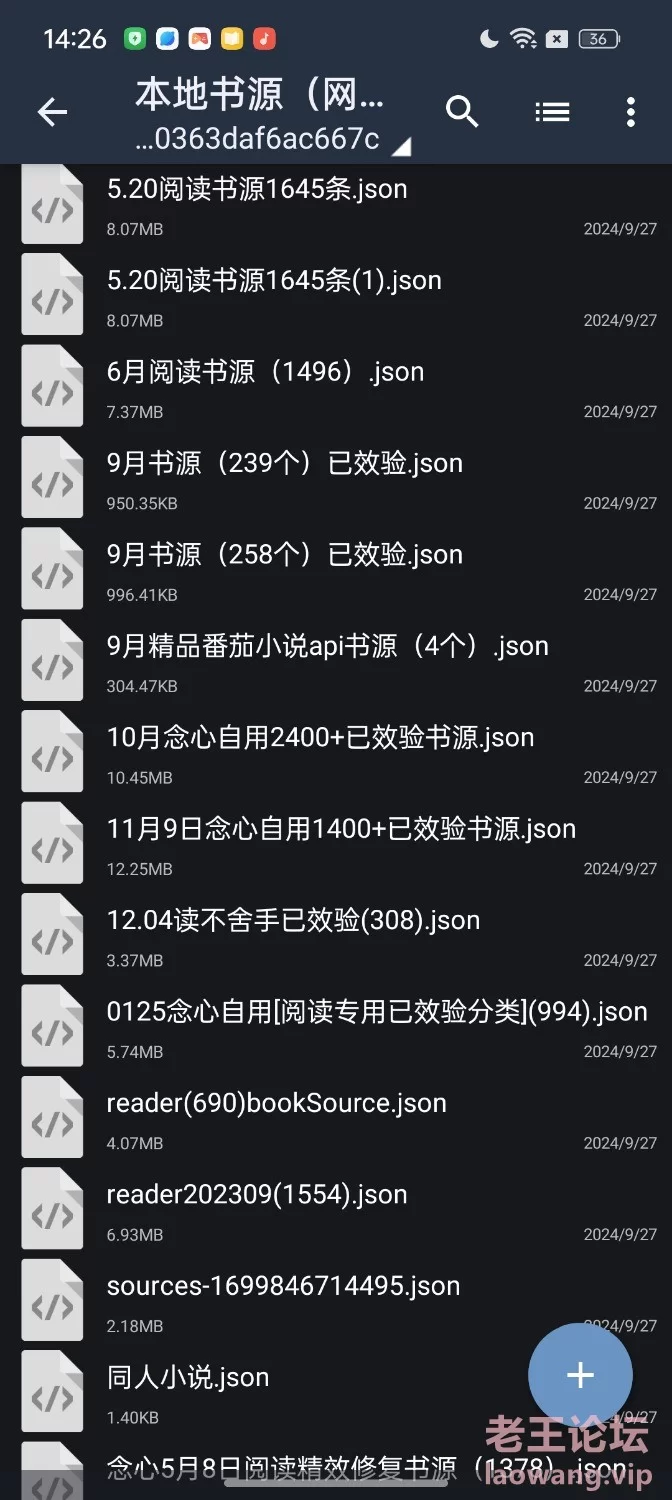This screenshot has width=672, height=1500.
Task: Change the list view mode
Action: (552, 112)
